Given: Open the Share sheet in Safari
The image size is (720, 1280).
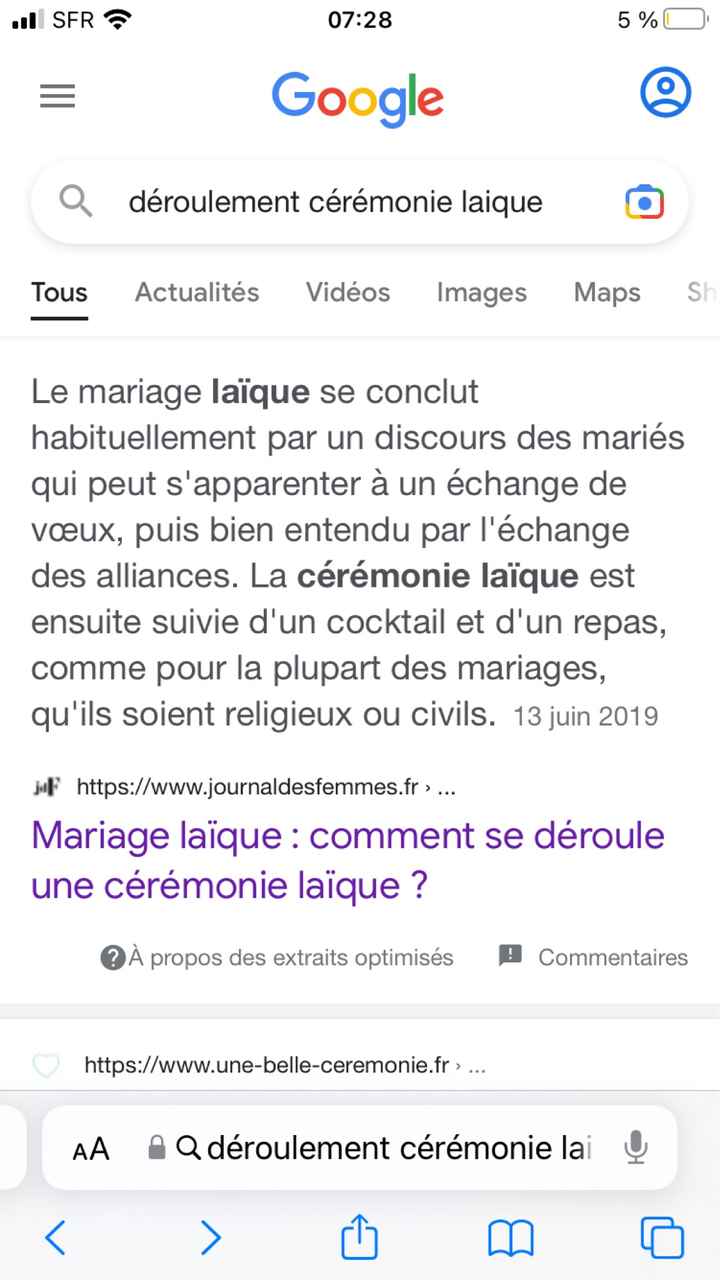Looking at the screenshot, I should (359, 1238).
